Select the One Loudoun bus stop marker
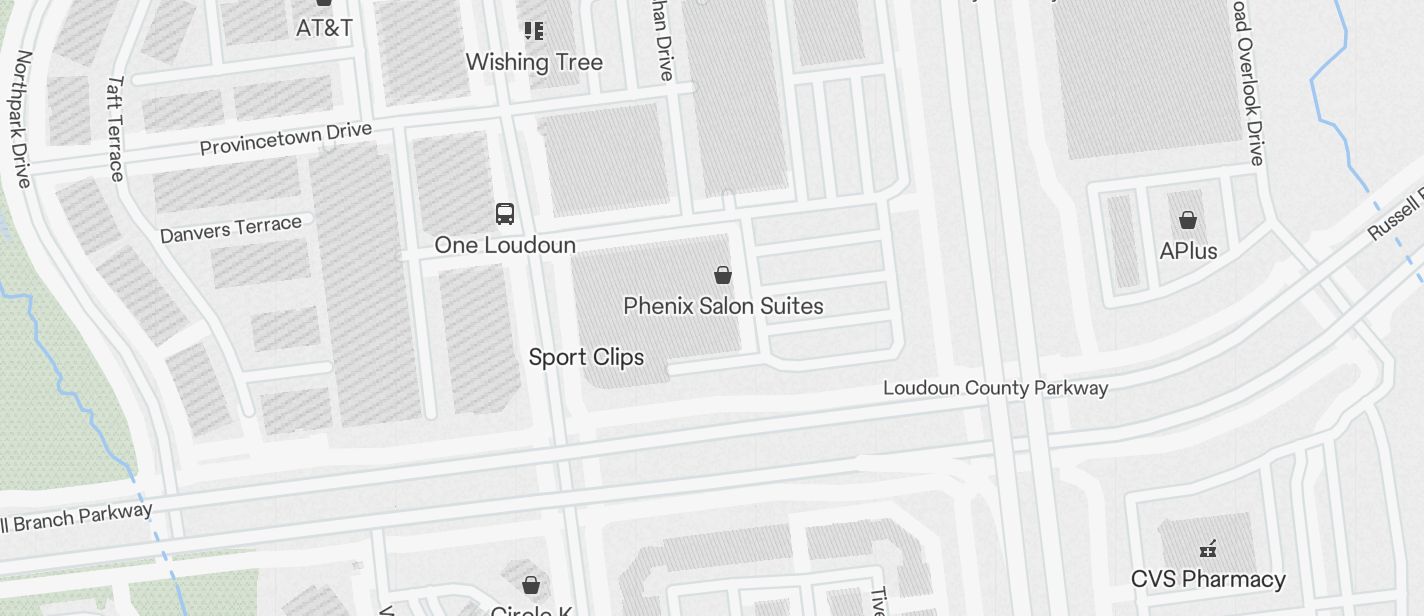1424x616 pixels. (505, 213)
